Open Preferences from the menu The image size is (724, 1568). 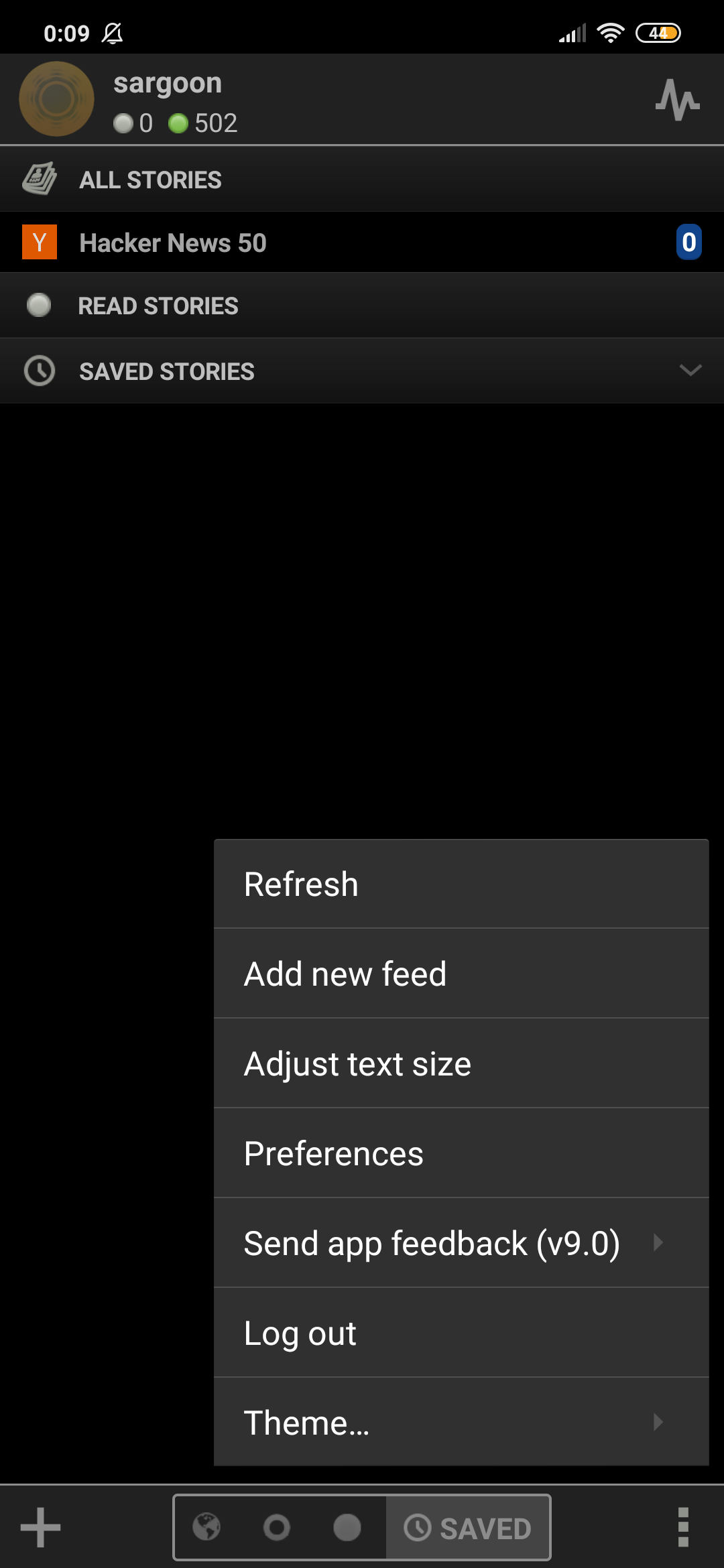[461, 1153]
